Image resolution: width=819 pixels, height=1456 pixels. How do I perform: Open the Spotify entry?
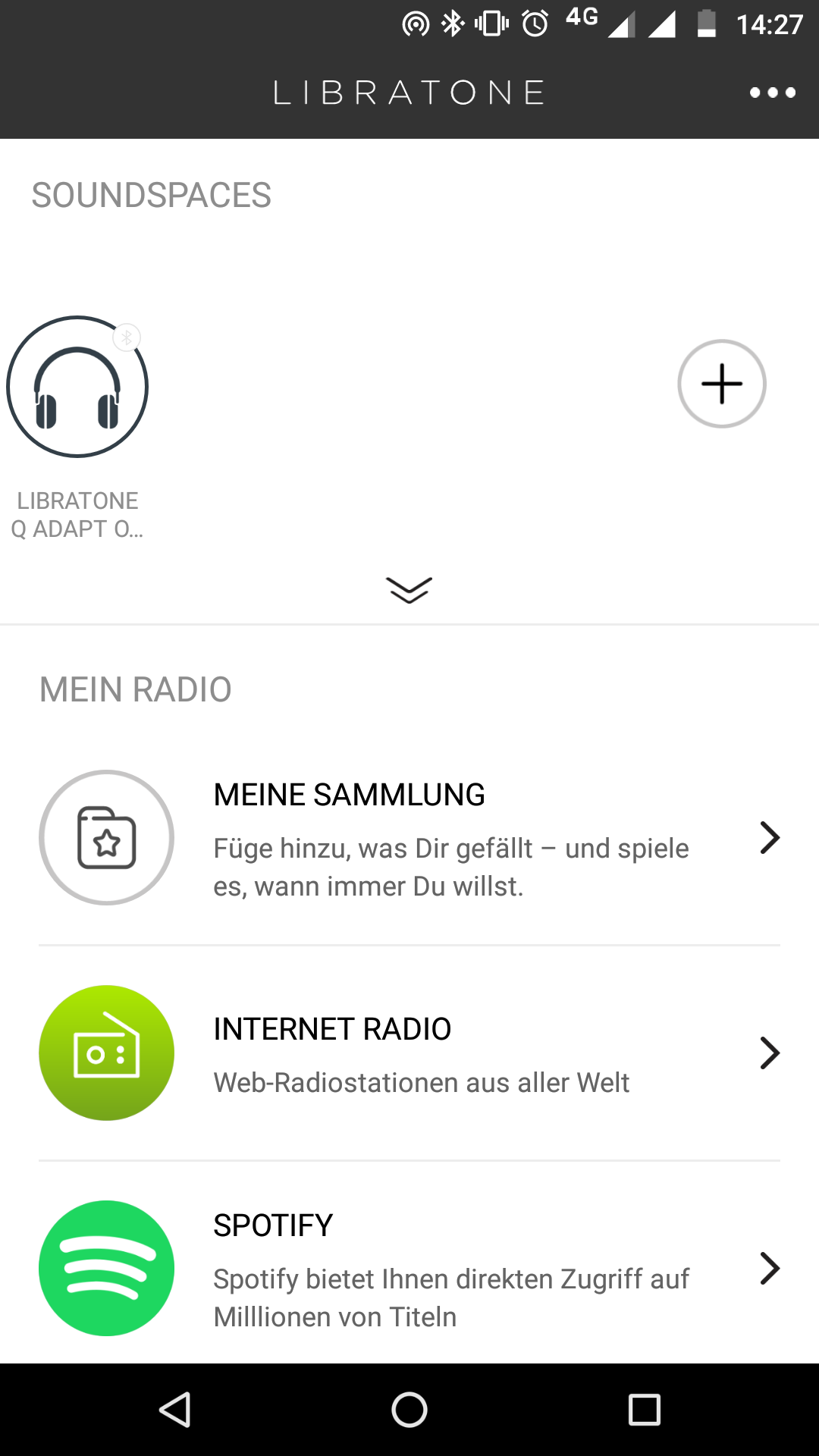pos(409,1268)
